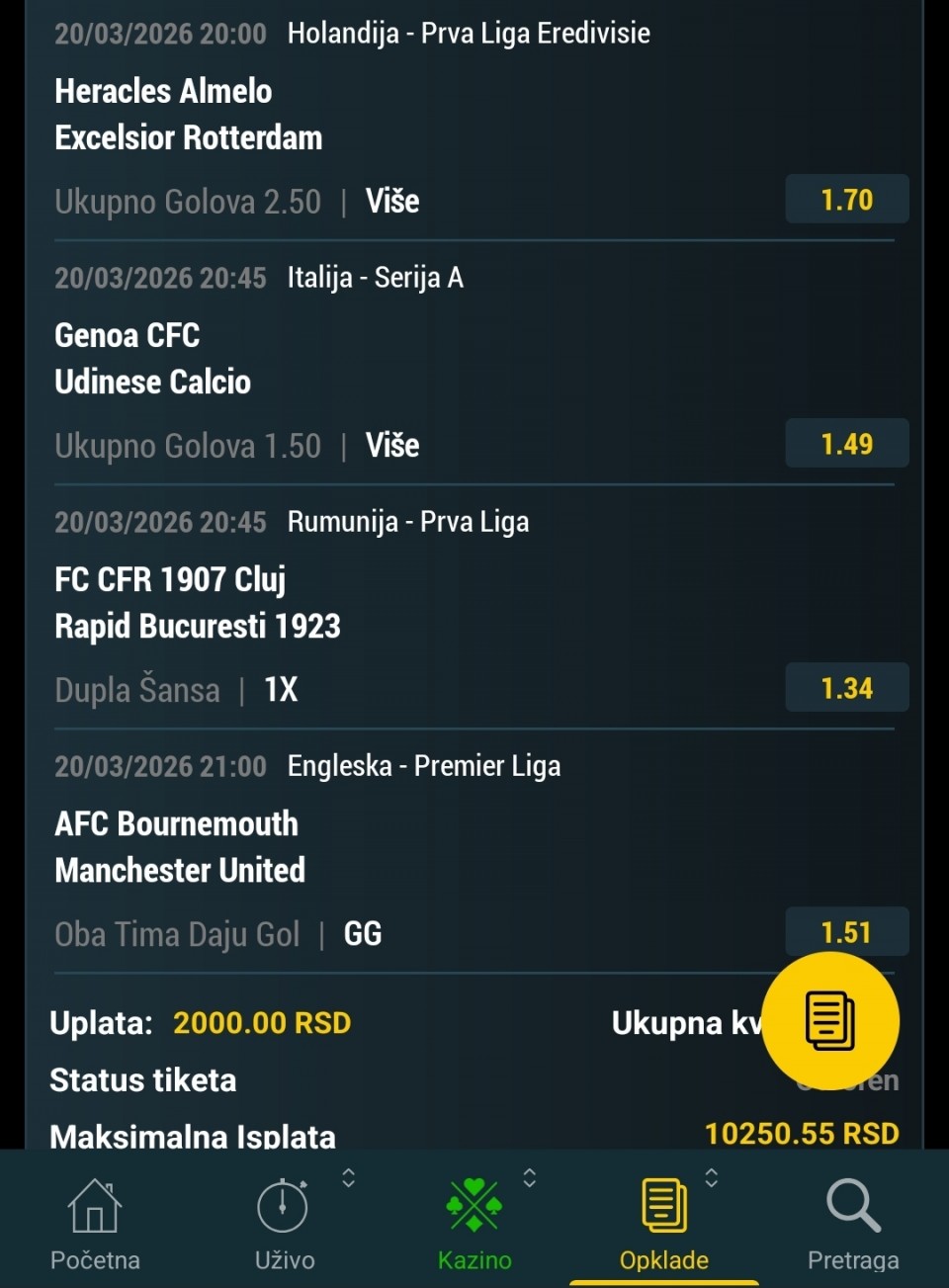
Task: Open AFC Bournemouth vs Manchester United match
Action: [180, 846]
